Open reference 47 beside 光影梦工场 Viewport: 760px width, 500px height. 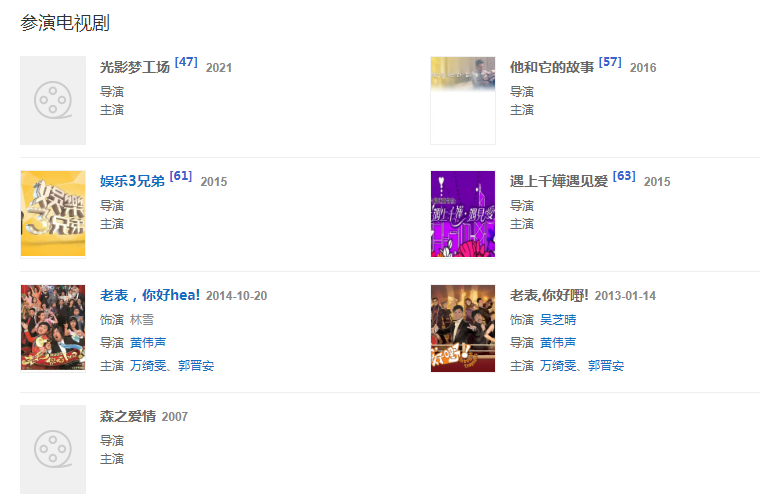coord(186,62)
